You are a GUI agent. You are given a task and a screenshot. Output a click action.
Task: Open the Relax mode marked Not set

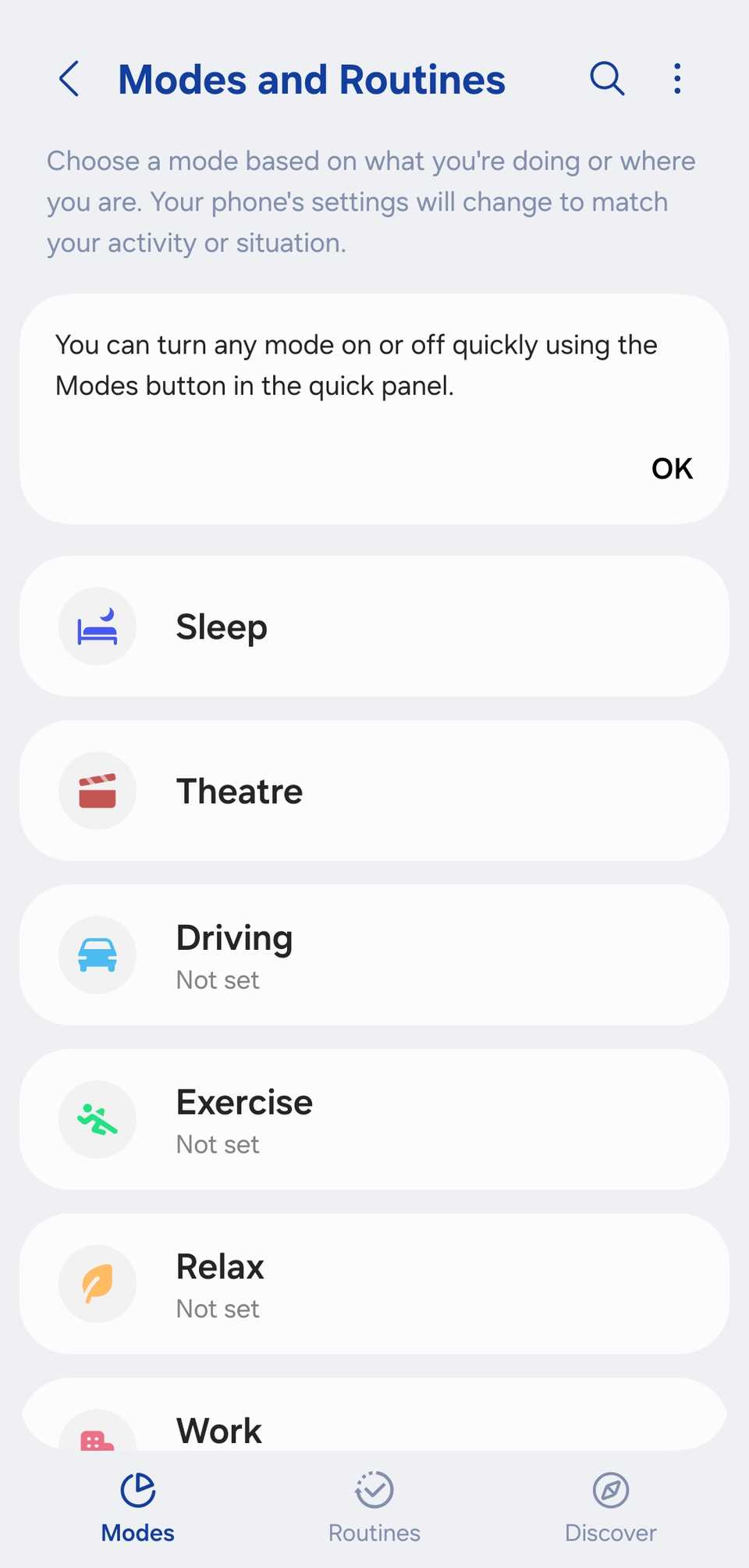(374, 1285)
